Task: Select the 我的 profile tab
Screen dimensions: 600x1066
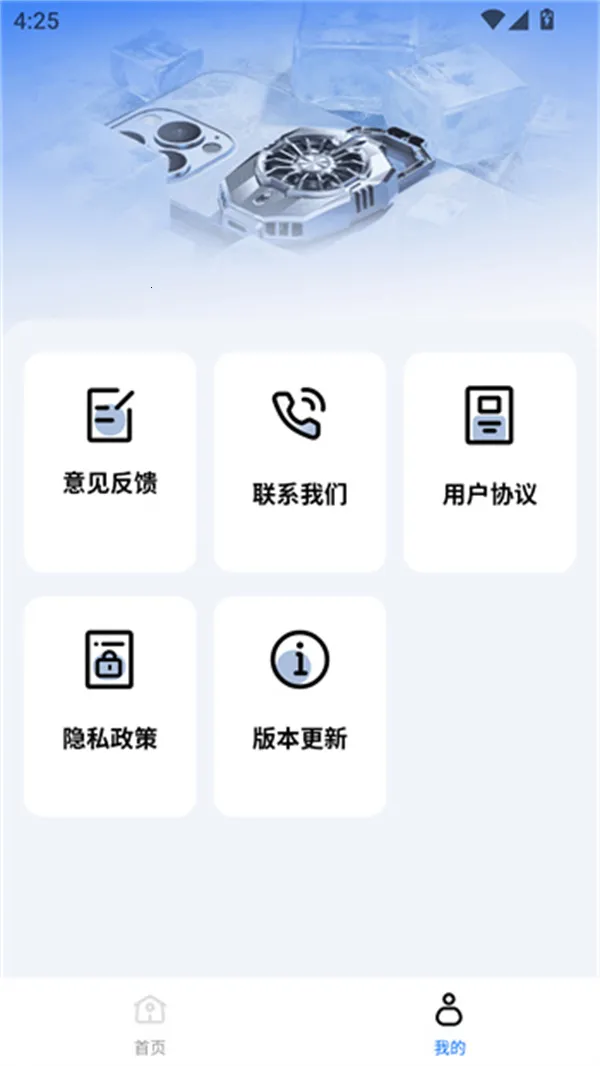Action: (450, 1023)
